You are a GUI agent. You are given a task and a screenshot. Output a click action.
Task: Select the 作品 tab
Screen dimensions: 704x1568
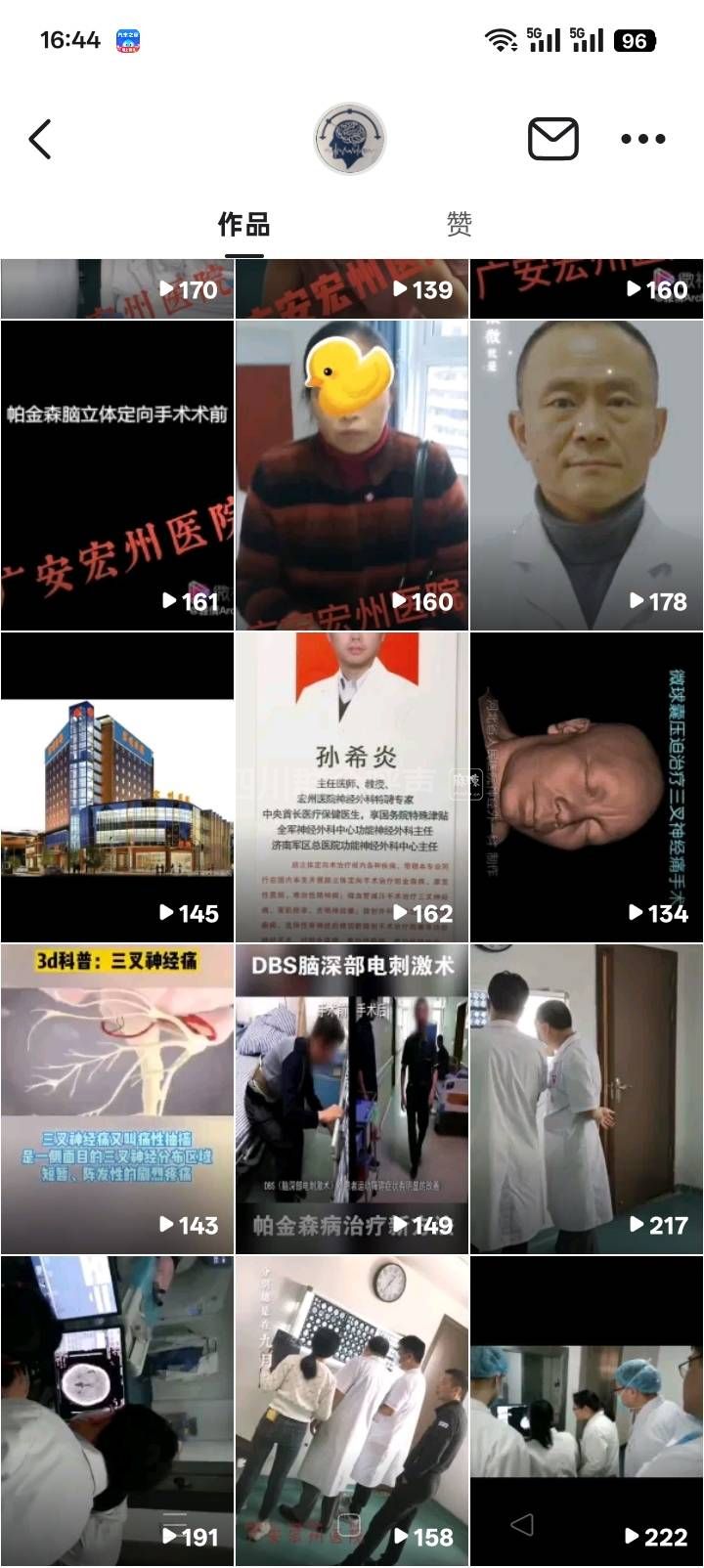243,225
